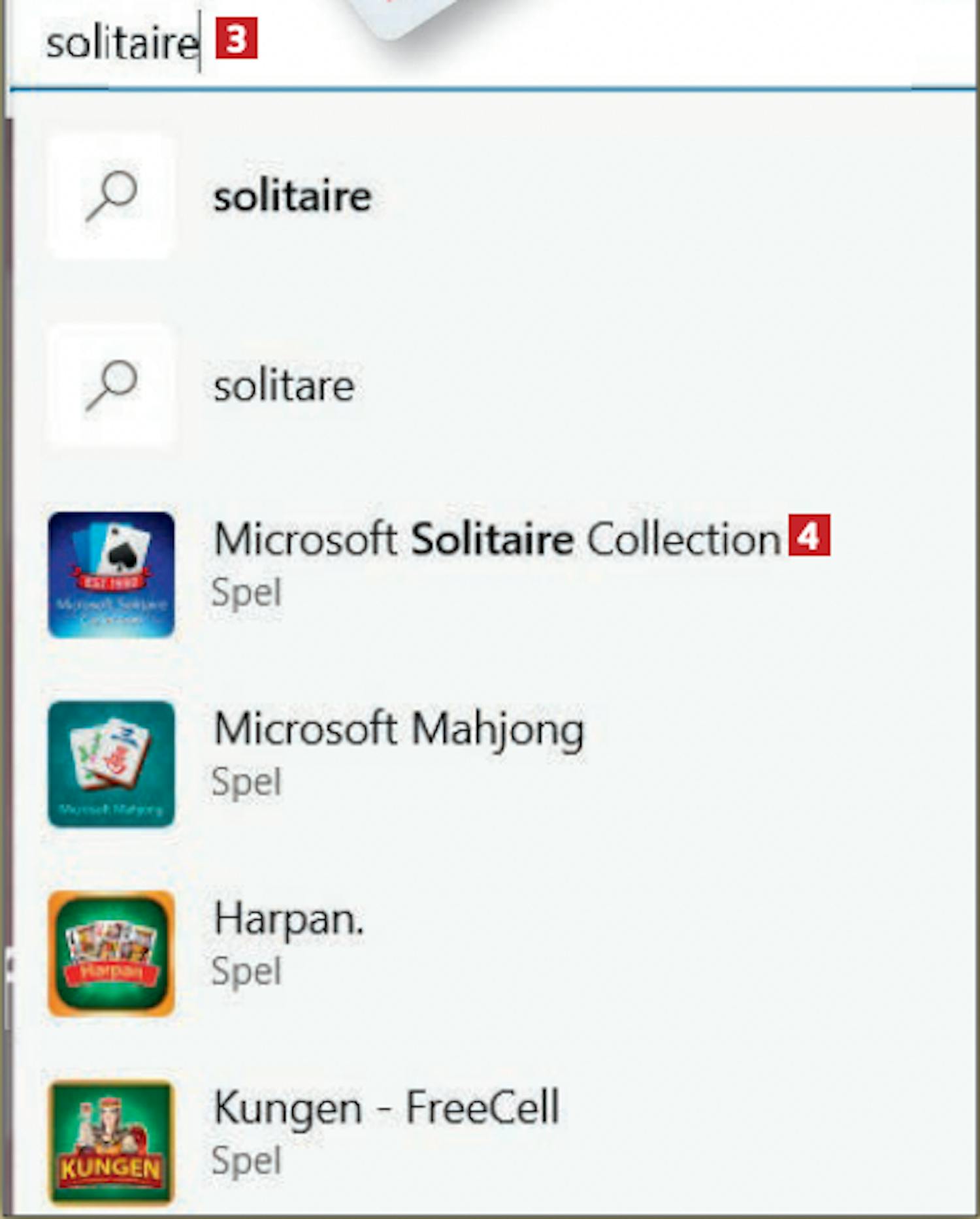
Task: Open the Harpan. game result
Action: [287, 941]
